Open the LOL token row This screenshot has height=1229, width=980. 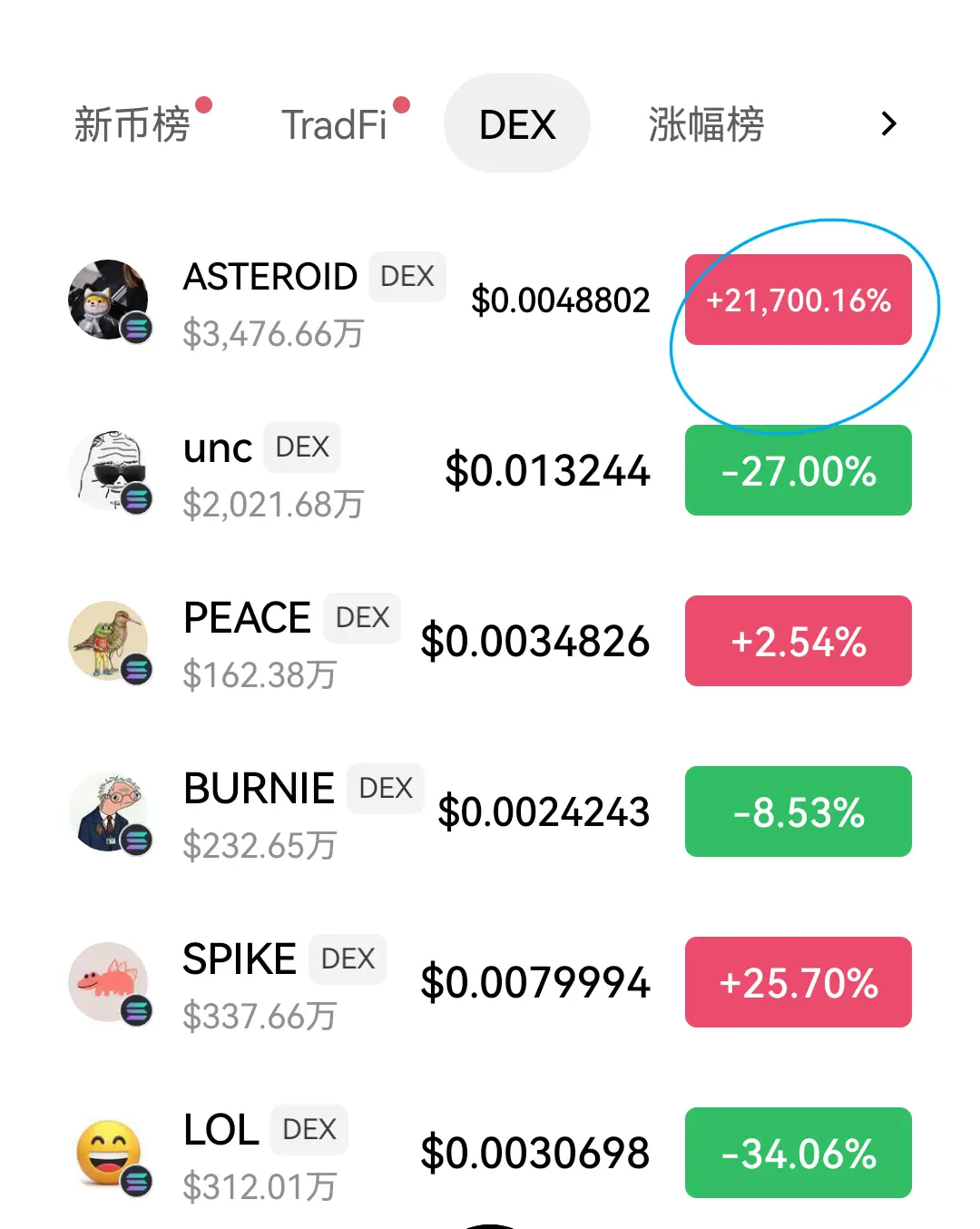[221, 1131]
